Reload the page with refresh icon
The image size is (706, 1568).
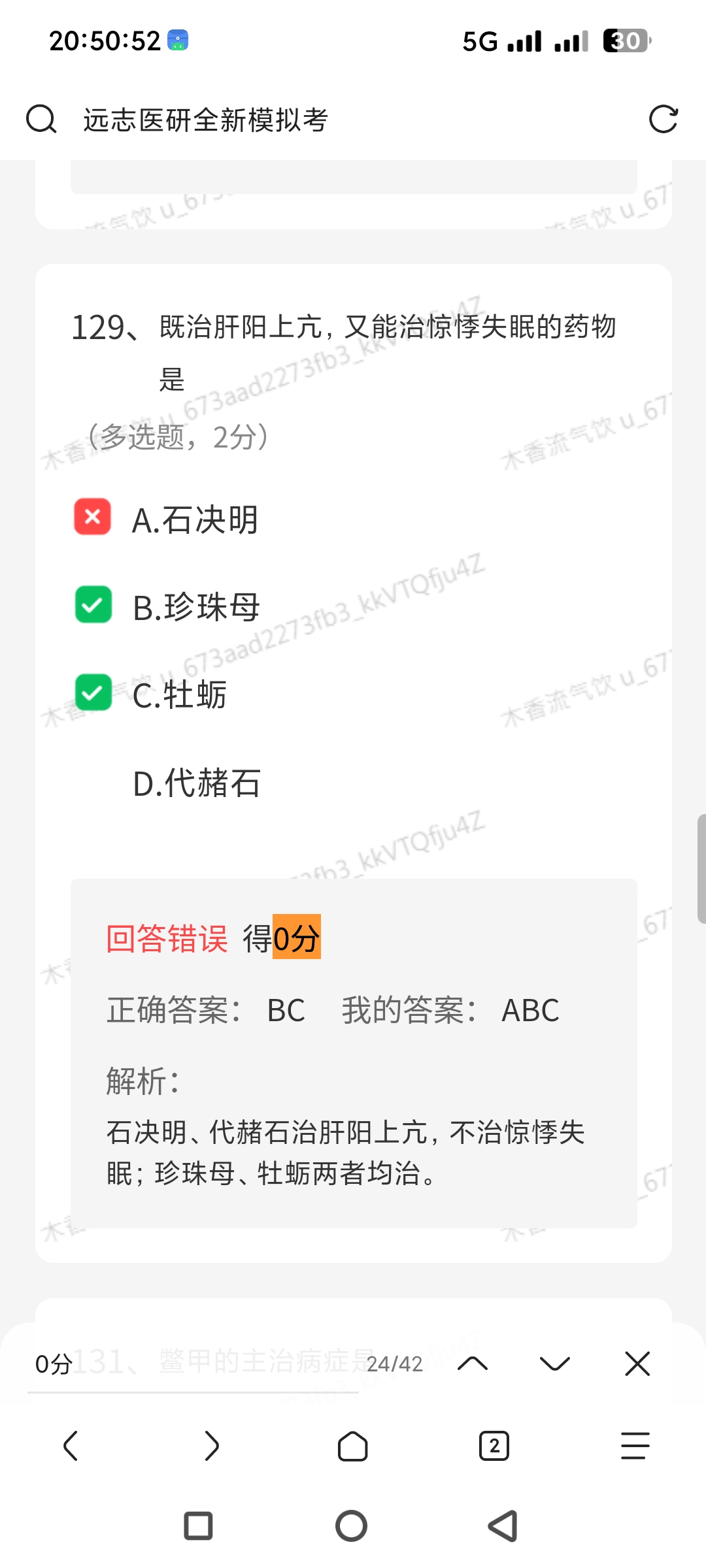(x=663, y=120)
